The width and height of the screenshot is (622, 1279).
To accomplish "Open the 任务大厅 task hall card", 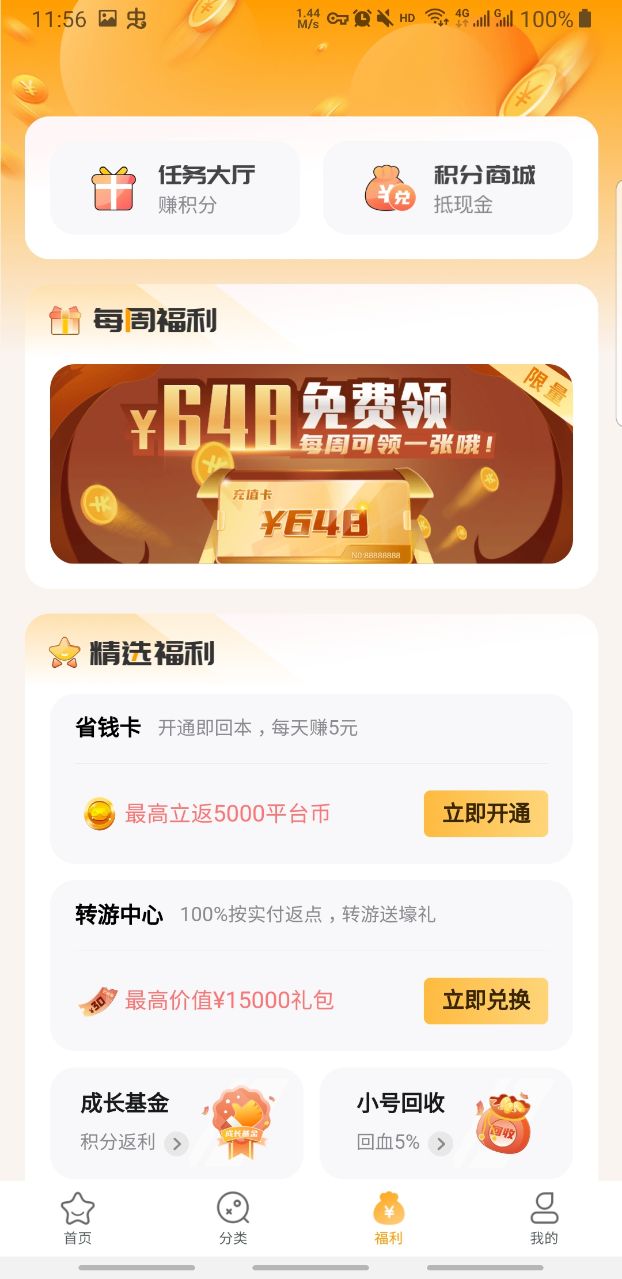I will [x=175, y=188].
